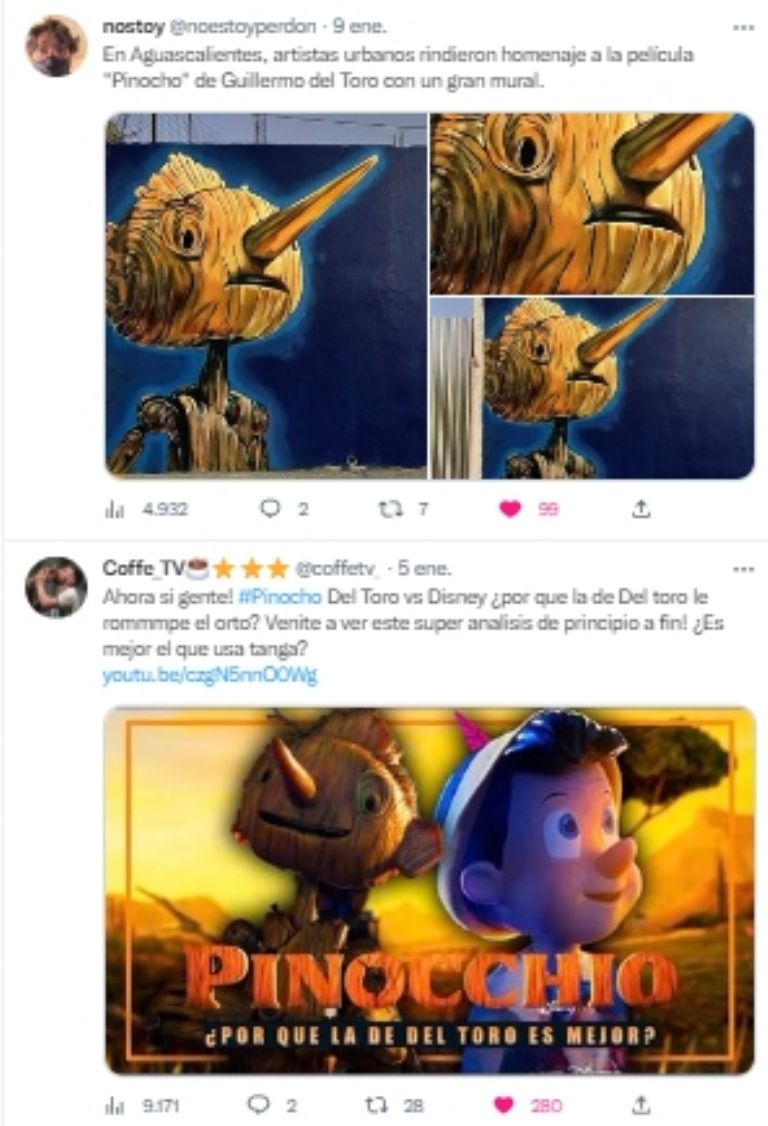Share Coffe_TV's Pinocho tweet

641,1105
